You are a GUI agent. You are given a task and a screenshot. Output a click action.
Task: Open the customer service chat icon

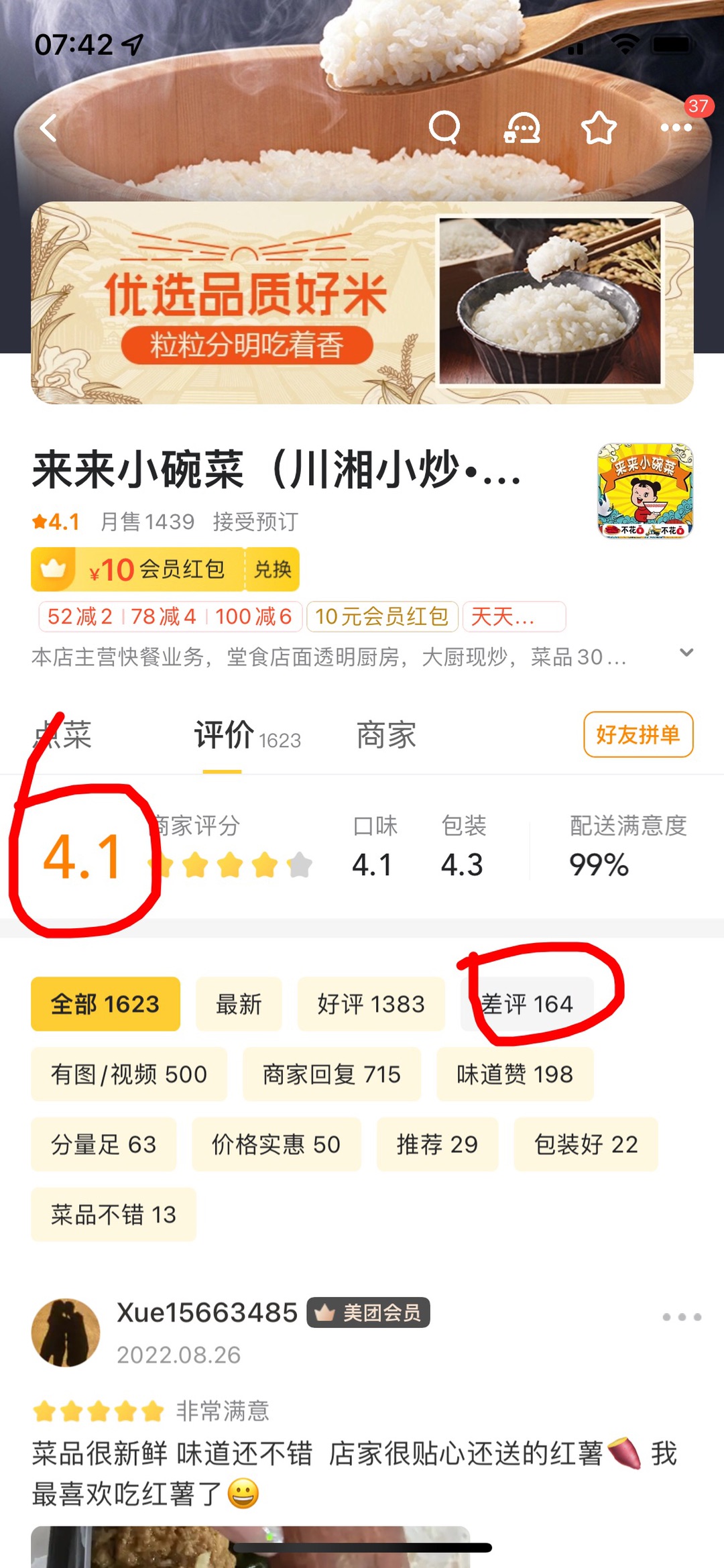(x=522, y=127)
